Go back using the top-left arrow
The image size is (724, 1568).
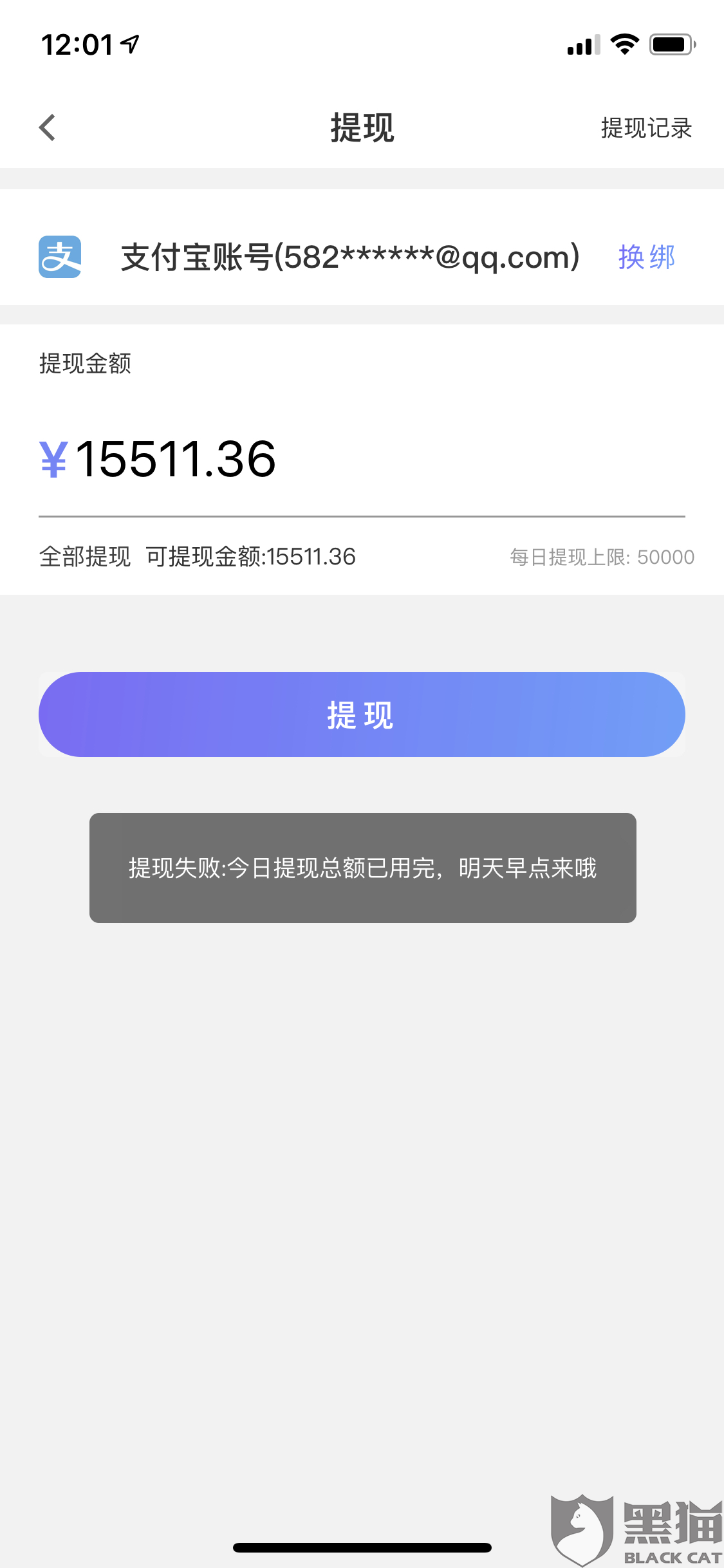[x=47, y=127]
